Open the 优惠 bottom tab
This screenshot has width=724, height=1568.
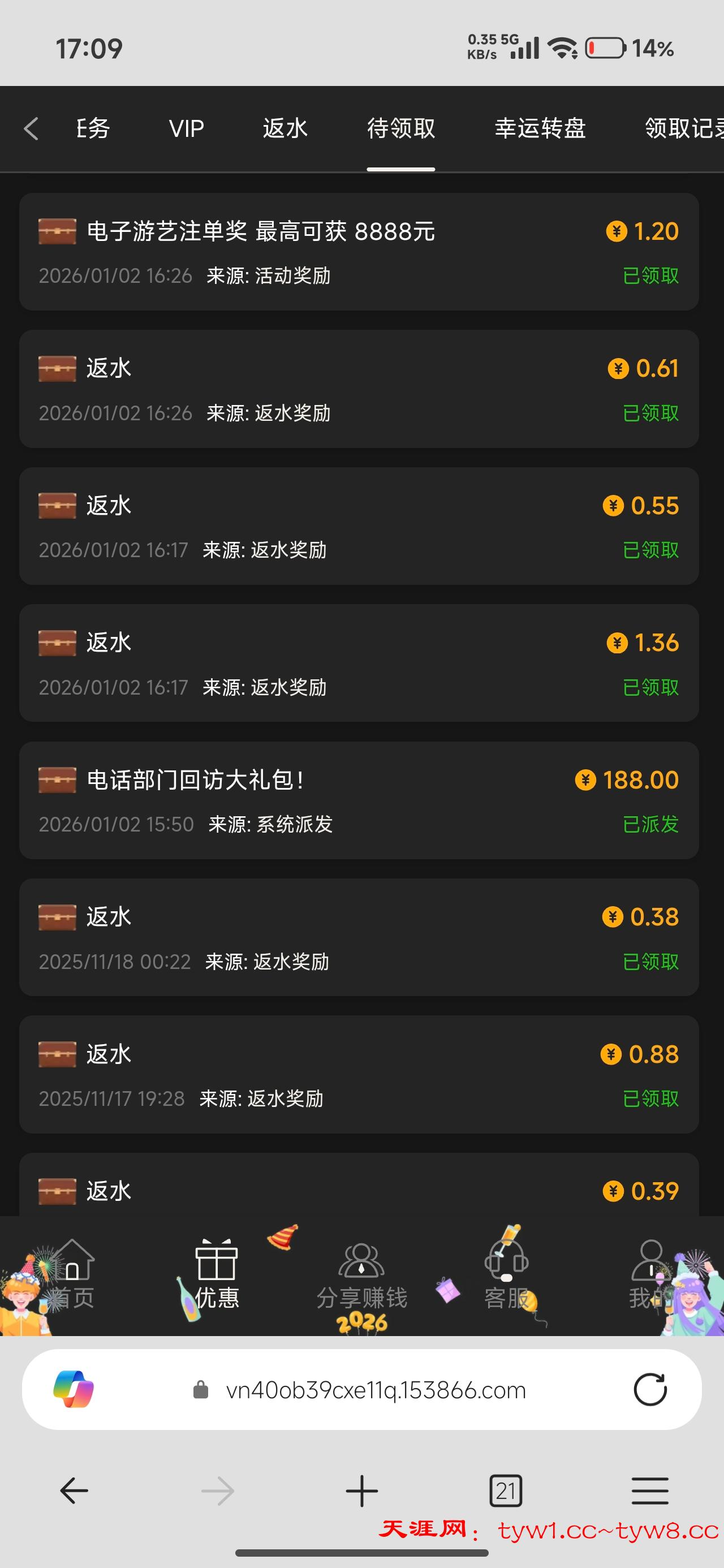click(216, 1276)
